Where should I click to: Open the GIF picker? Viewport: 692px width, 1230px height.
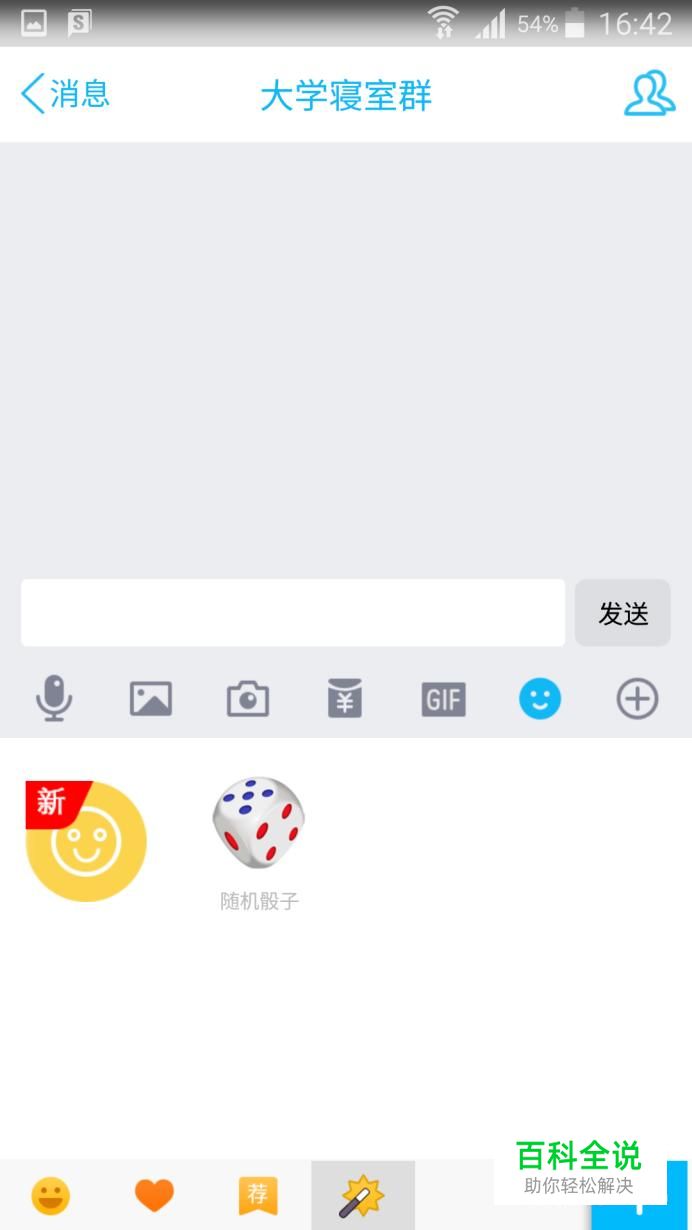coord(443,699)
